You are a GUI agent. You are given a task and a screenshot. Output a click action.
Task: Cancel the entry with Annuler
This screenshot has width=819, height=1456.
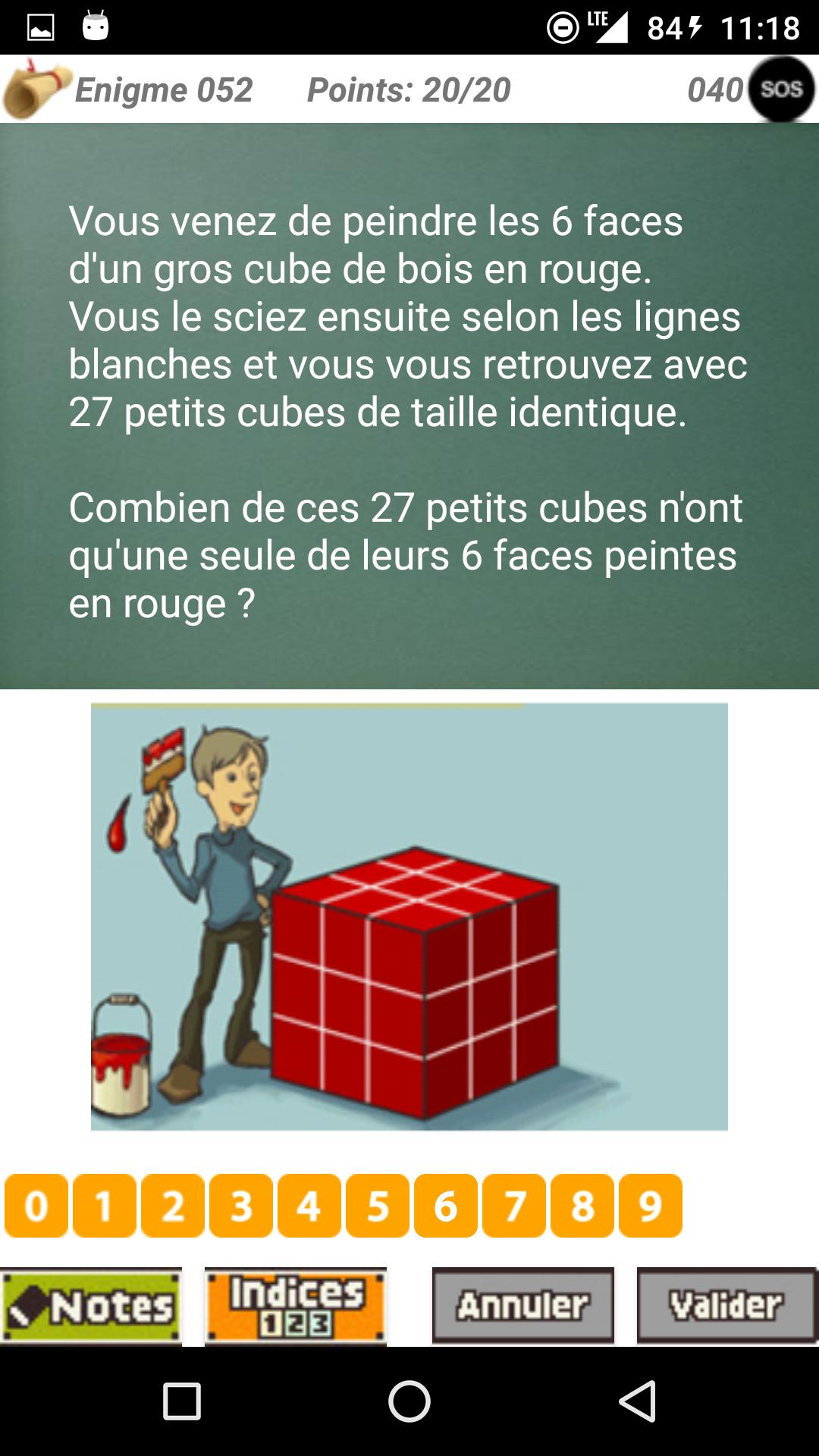(523, 1306)
